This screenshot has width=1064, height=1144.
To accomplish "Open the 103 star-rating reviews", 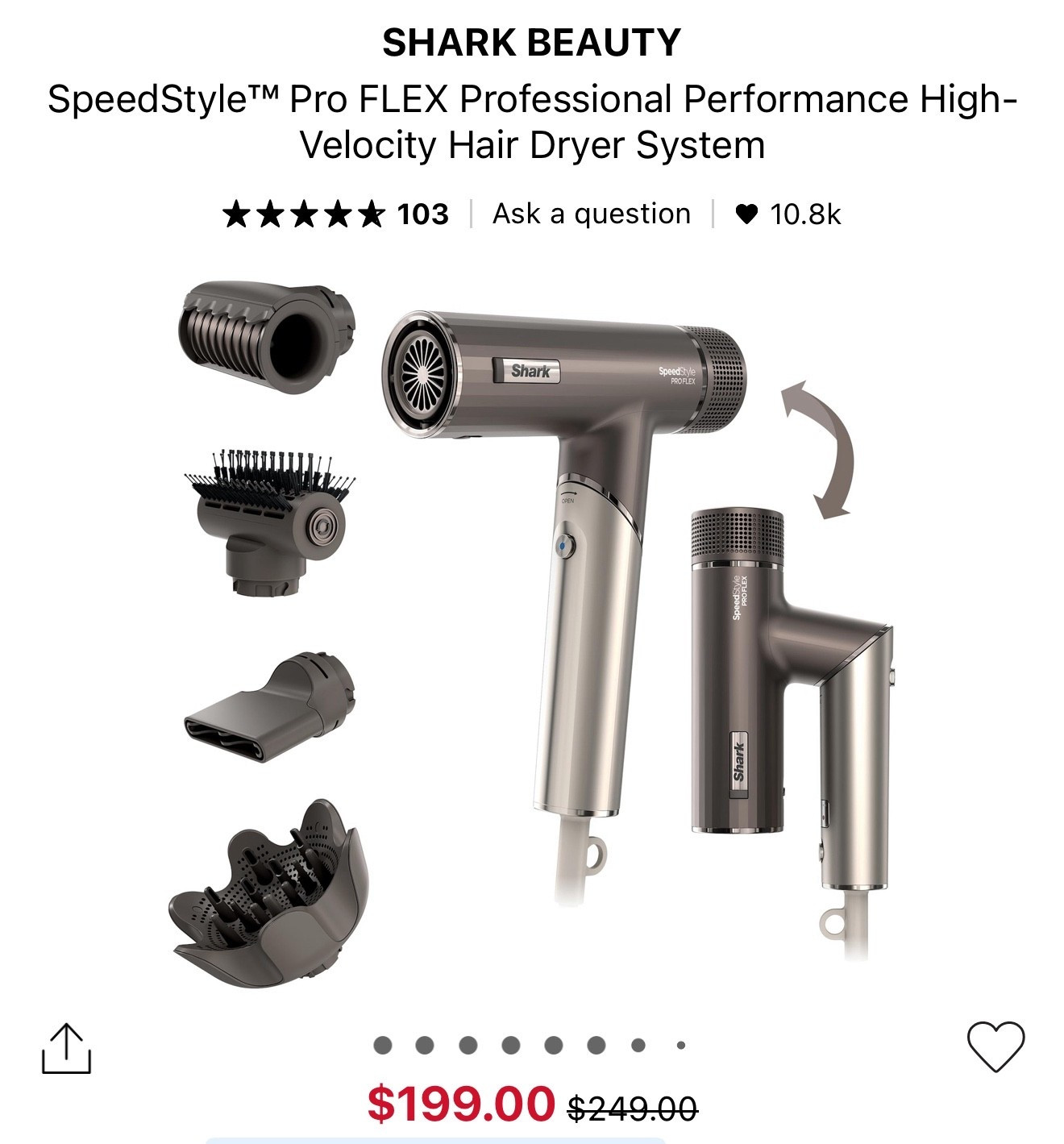I will (x=335, y=214).
